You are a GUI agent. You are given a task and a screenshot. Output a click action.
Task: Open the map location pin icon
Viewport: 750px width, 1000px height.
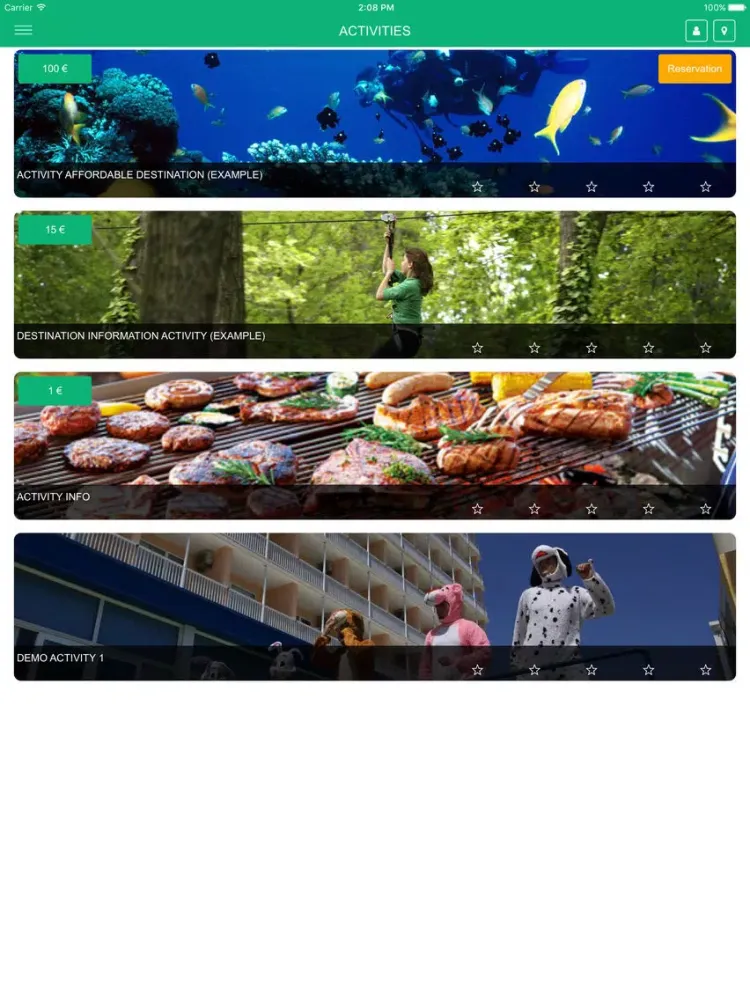pyautogui.click(x=724, y=31)
